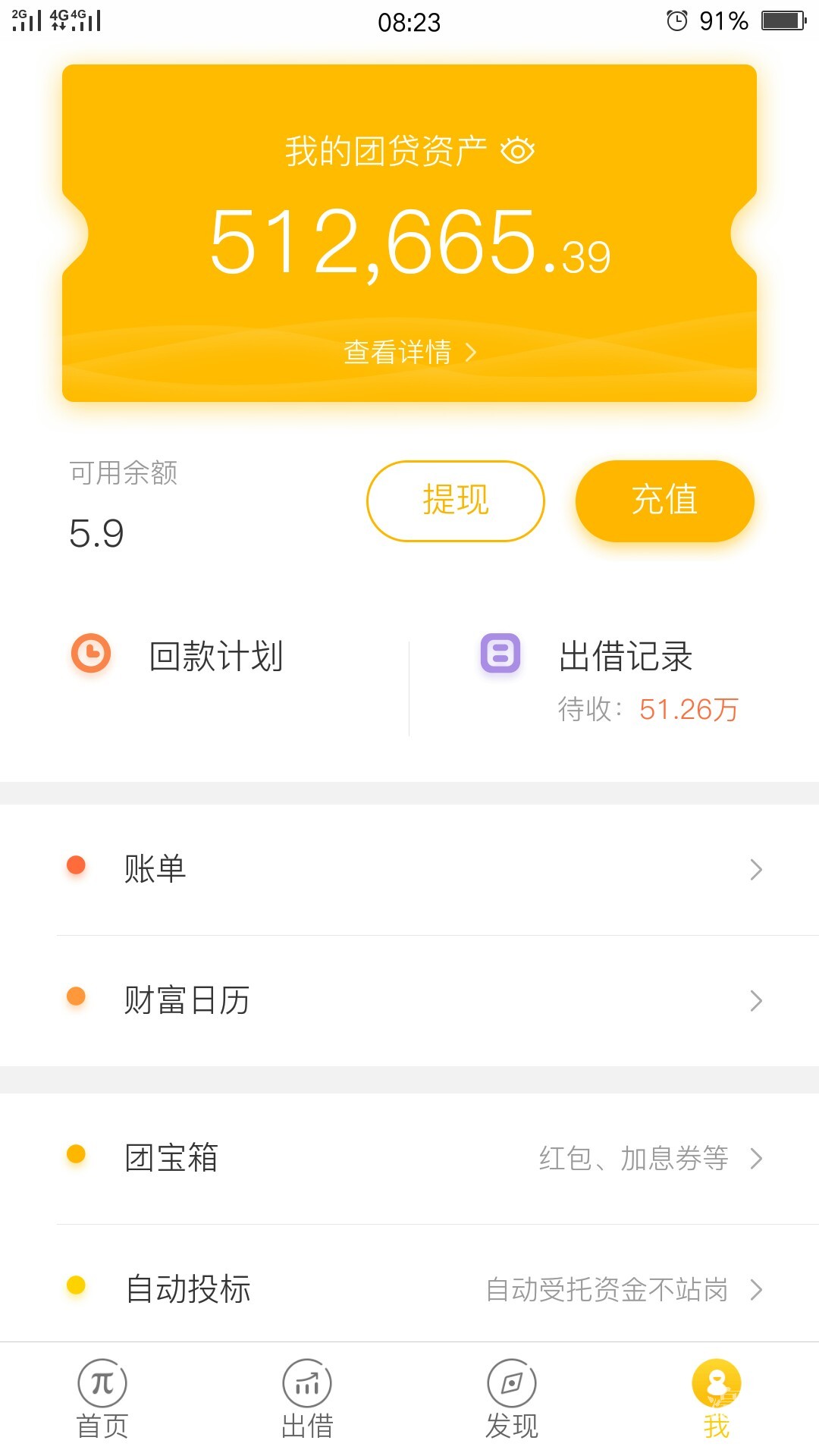The height and width of the screenshot is (1456, 819).
Task: Open 团宝箱 for red packets and coupons
Action: point(409,1158)
